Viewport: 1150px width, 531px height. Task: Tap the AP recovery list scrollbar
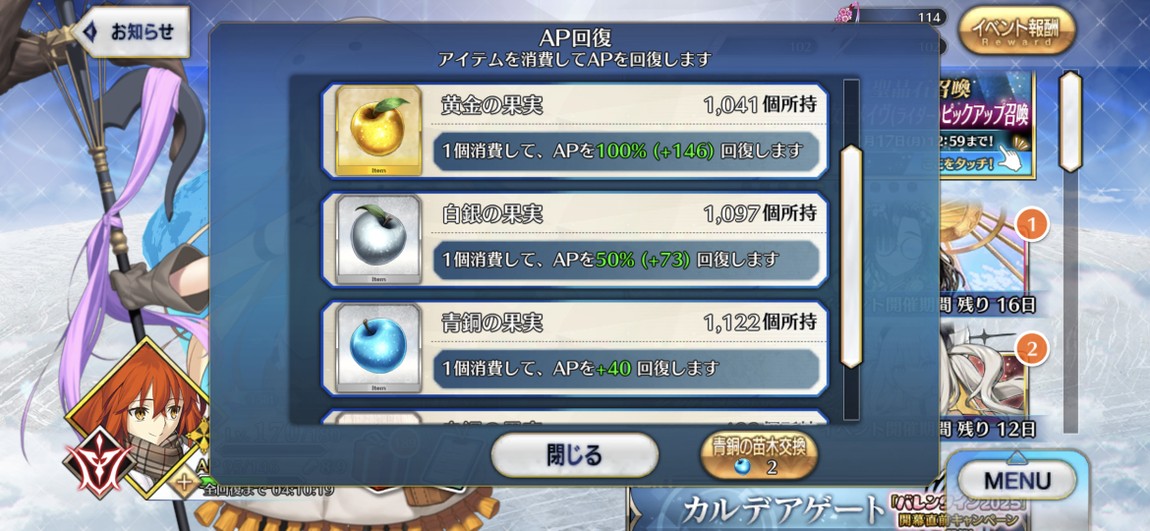click(x=851, y=255)
